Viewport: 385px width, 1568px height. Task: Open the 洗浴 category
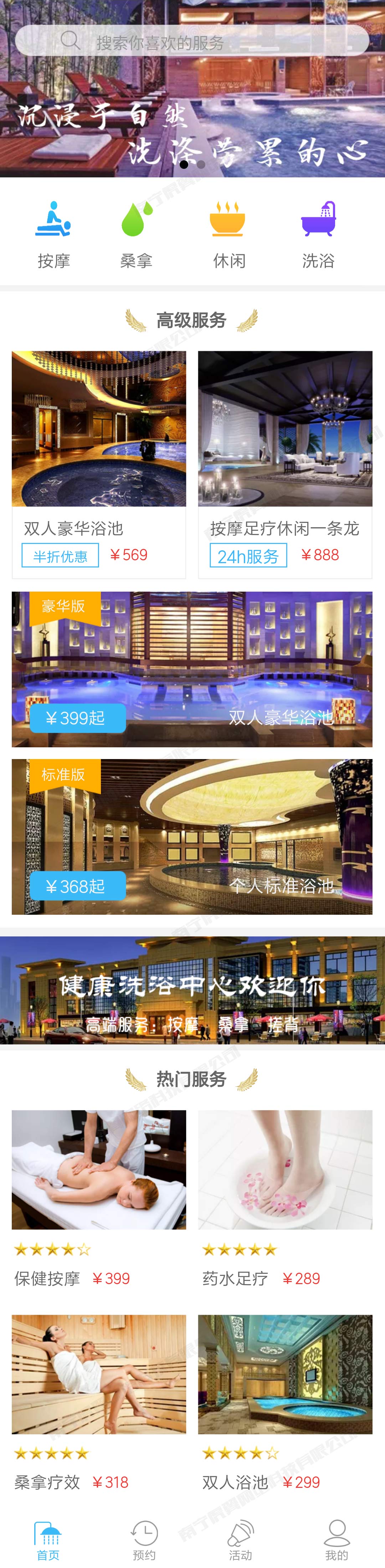(x=318, y=234)
